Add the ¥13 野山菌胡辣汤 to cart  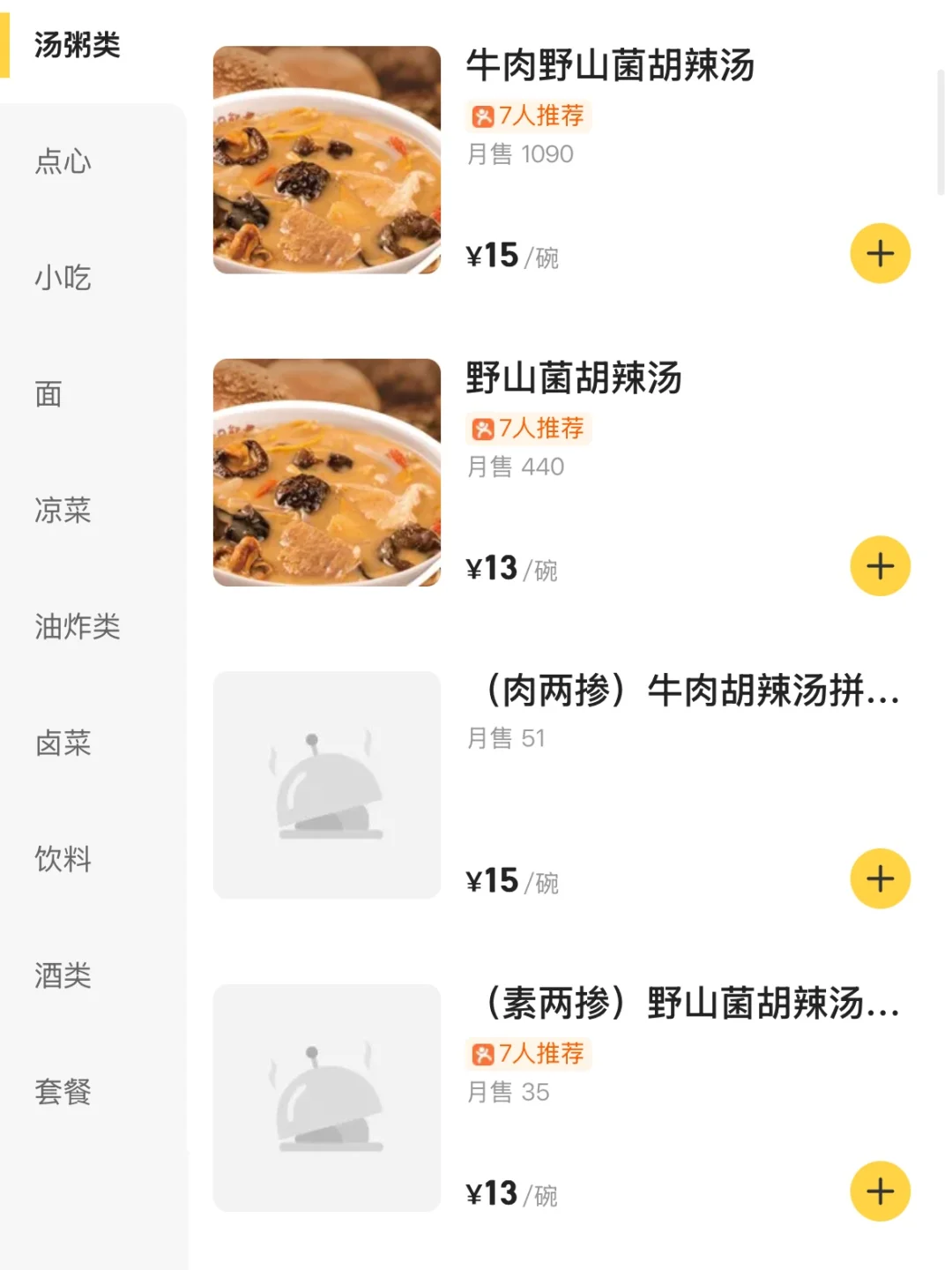pyautogui.click(x=880, y=566)
